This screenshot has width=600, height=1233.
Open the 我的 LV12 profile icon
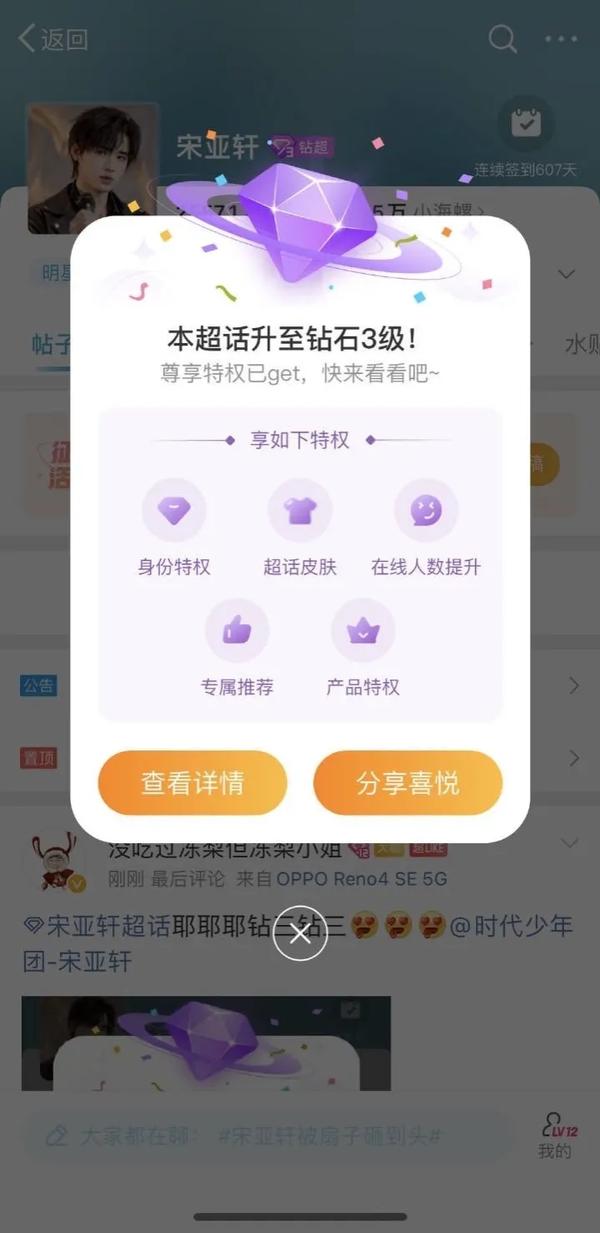point(556,1134)
